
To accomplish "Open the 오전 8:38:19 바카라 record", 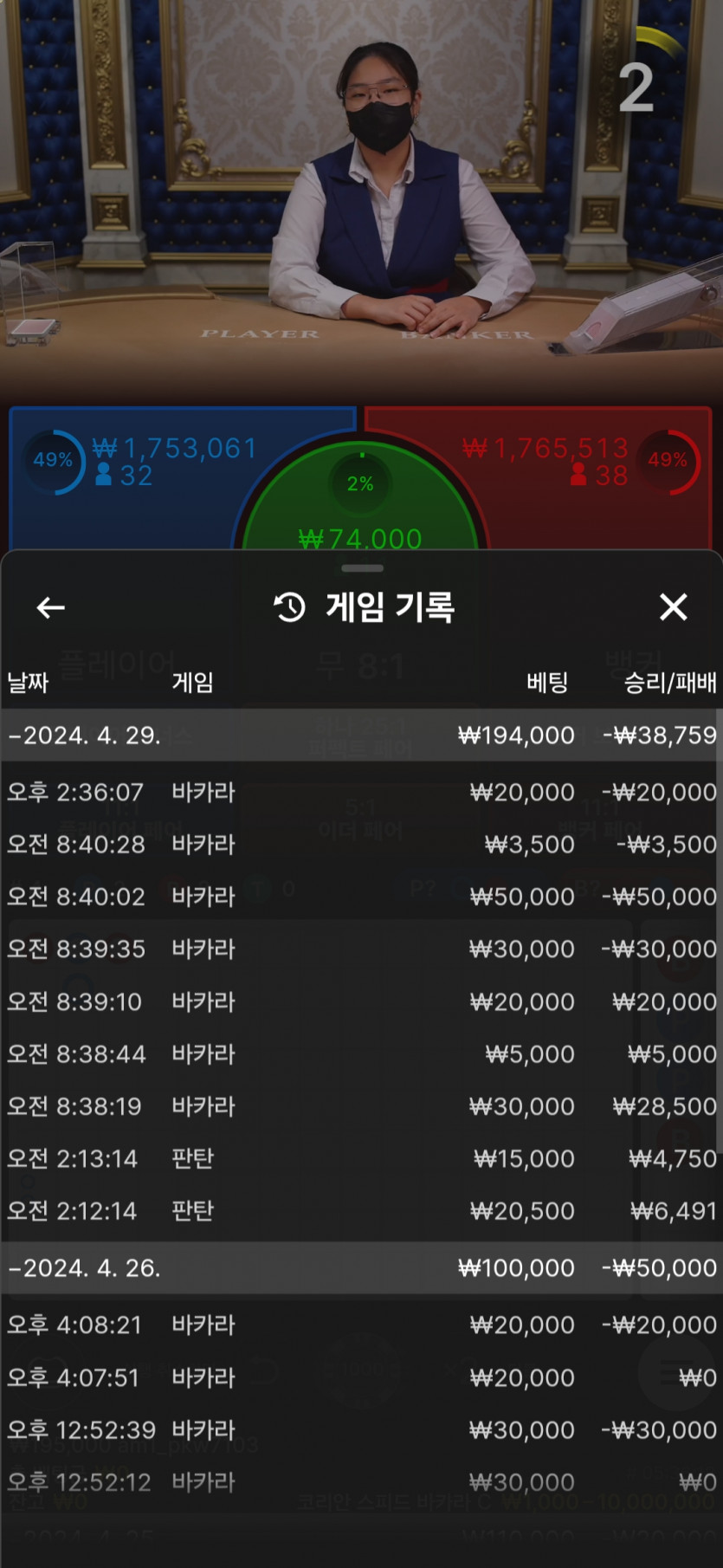I will (x=361, y=1106).
